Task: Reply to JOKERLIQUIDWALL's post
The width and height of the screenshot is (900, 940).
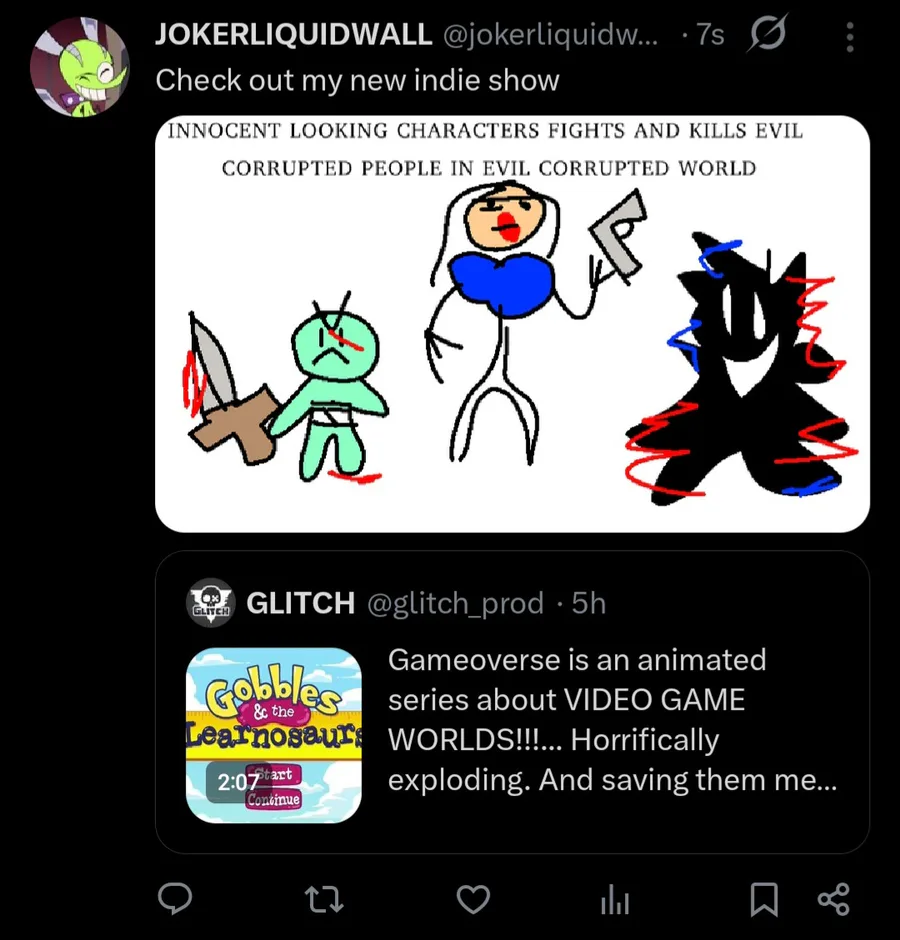Action: [x=175, y=899]
